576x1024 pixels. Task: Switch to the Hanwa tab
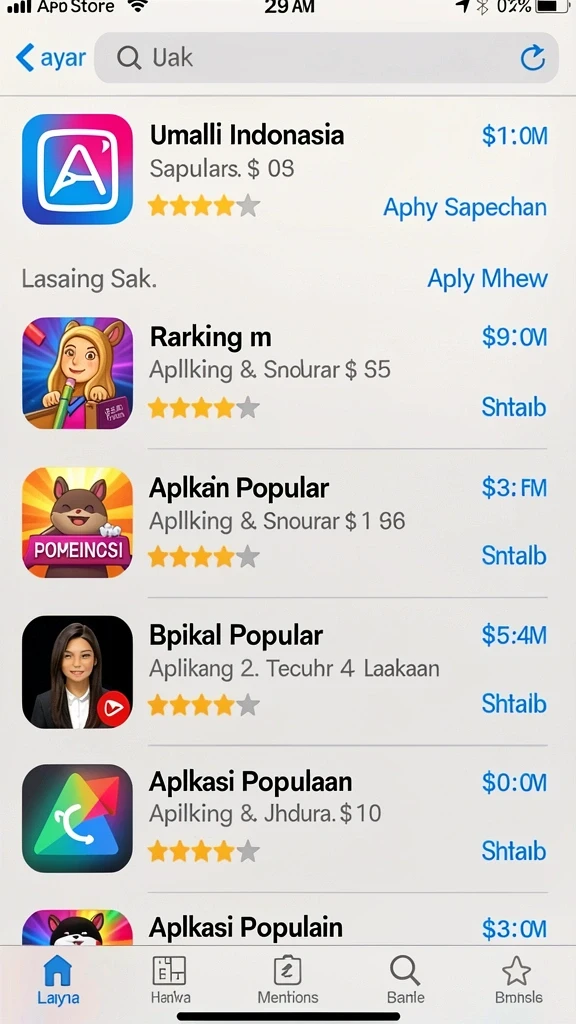[170, 980]
